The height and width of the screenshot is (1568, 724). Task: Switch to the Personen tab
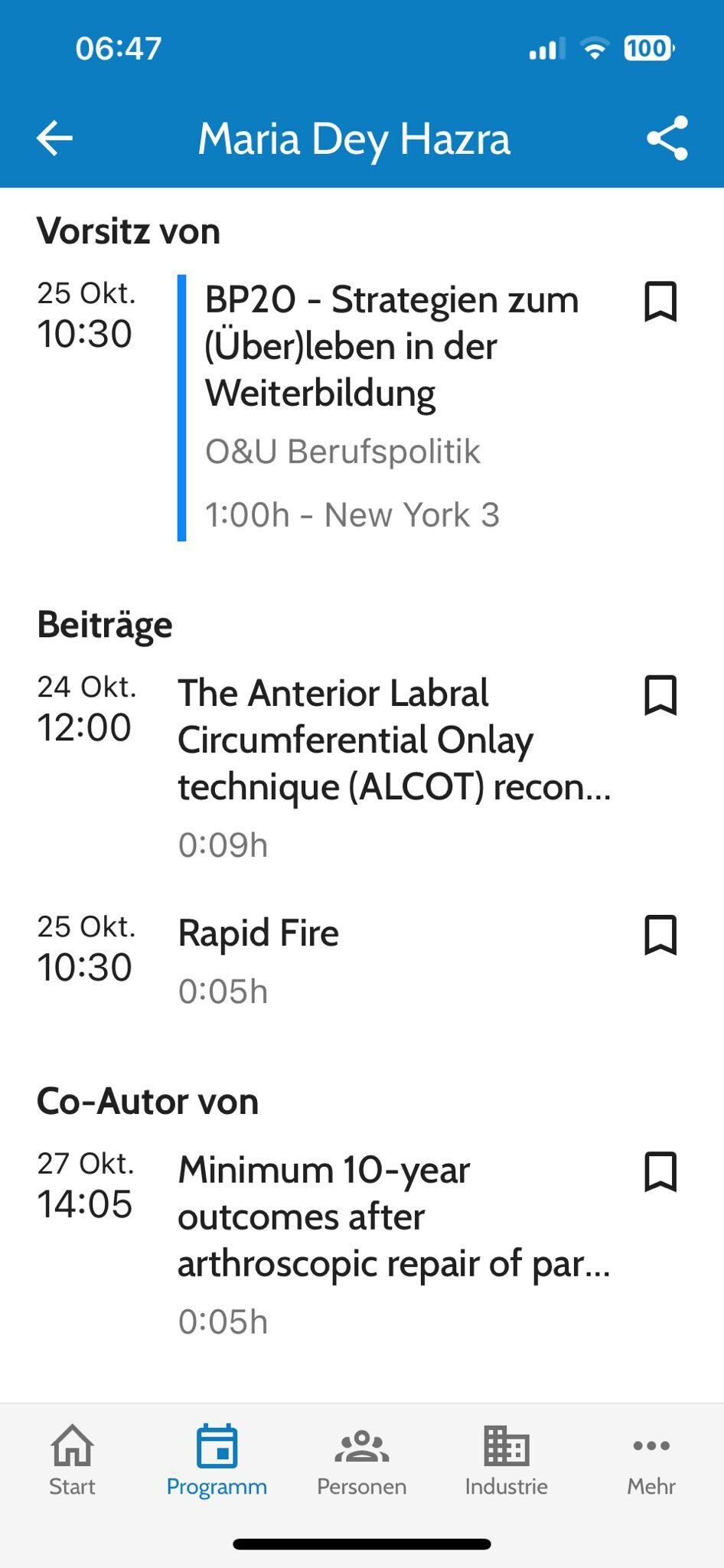coord(361,1461)
